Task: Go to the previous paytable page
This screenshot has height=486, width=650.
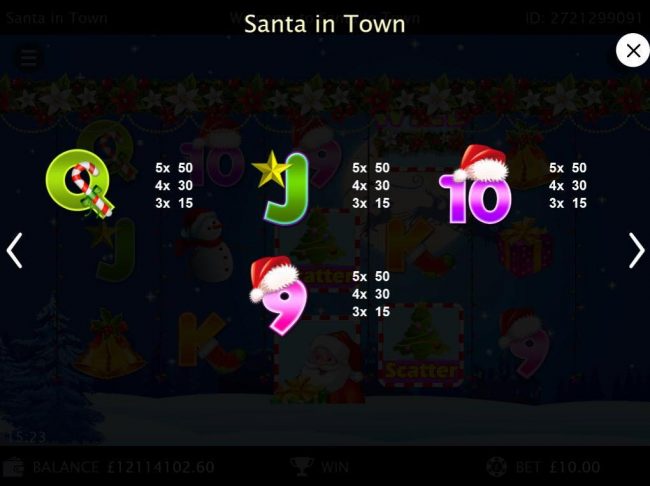Action: [15, 250]
